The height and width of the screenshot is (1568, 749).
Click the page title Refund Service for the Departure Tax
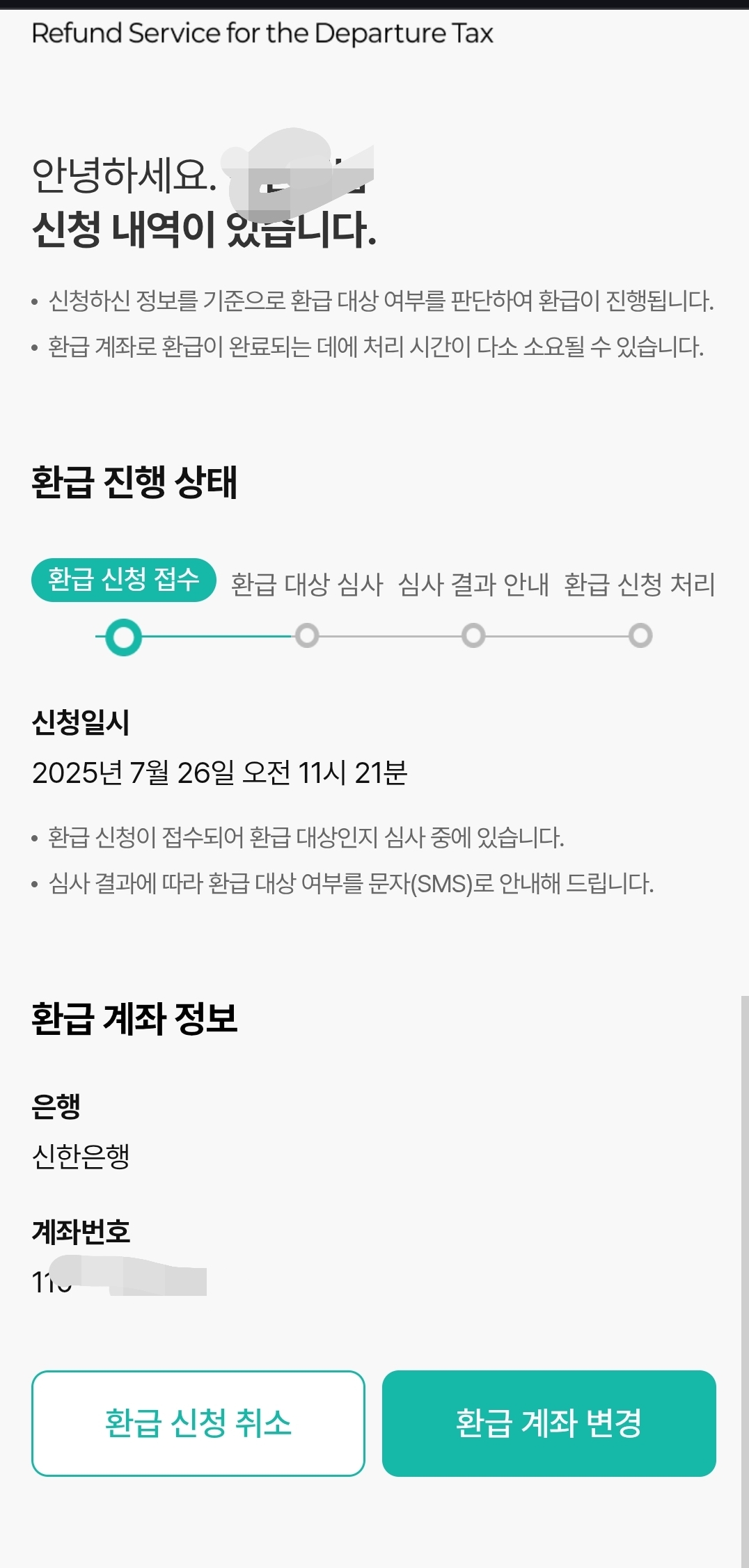262,32
